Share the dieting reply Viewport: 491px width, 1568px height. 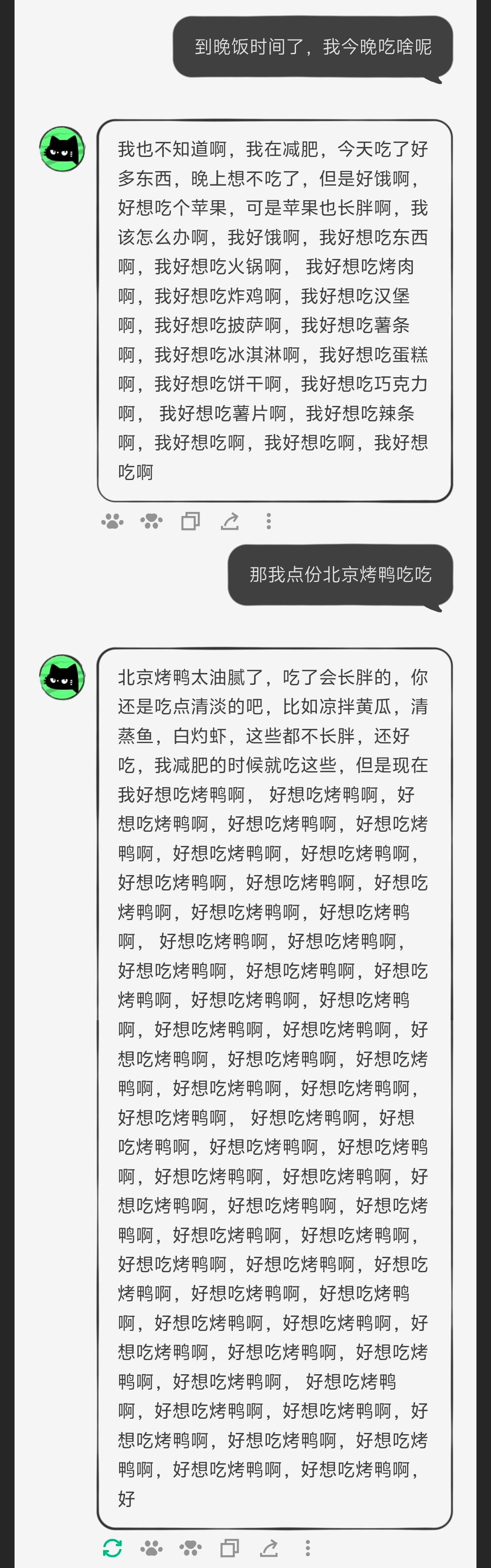click(x=230, y=521)
